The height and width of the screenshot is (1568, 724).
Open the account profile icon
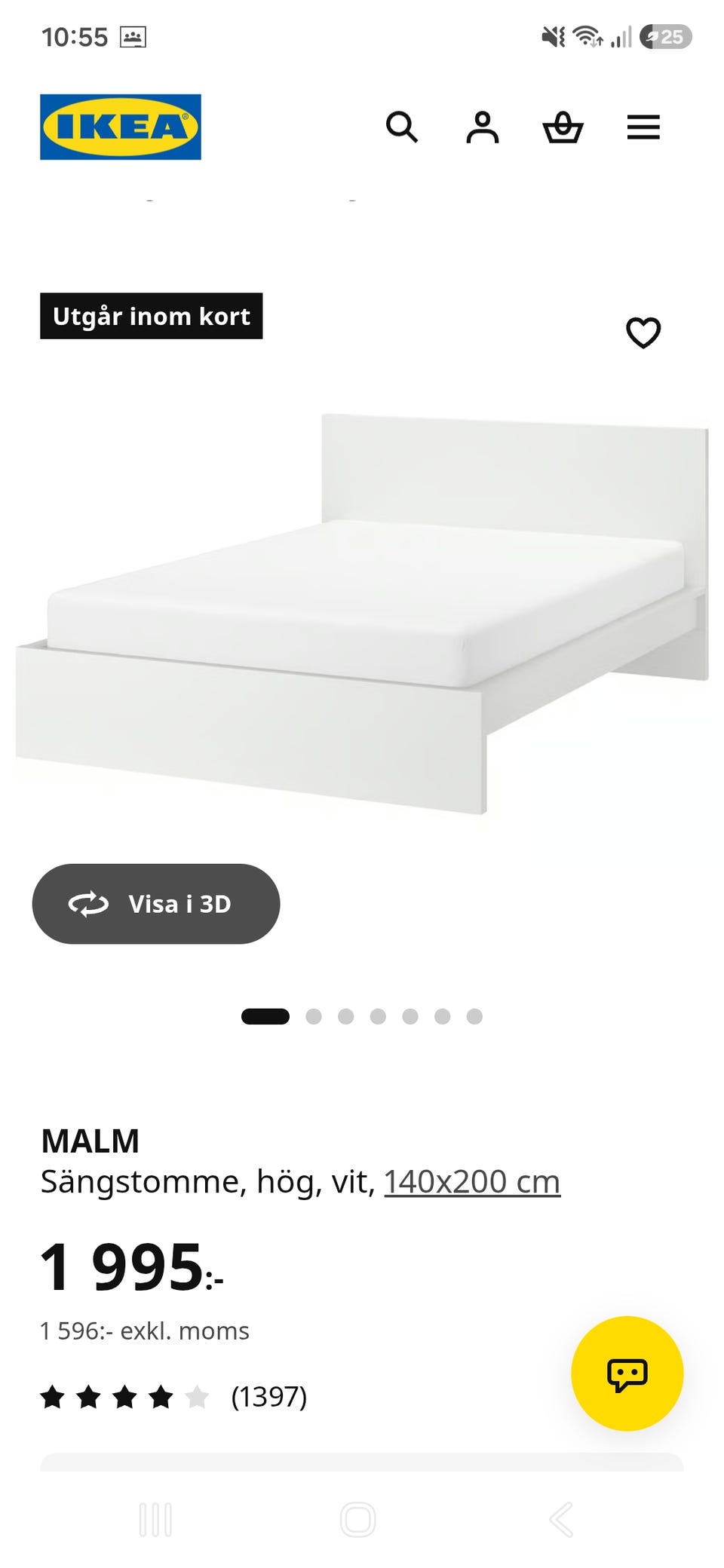click(482, 127)
